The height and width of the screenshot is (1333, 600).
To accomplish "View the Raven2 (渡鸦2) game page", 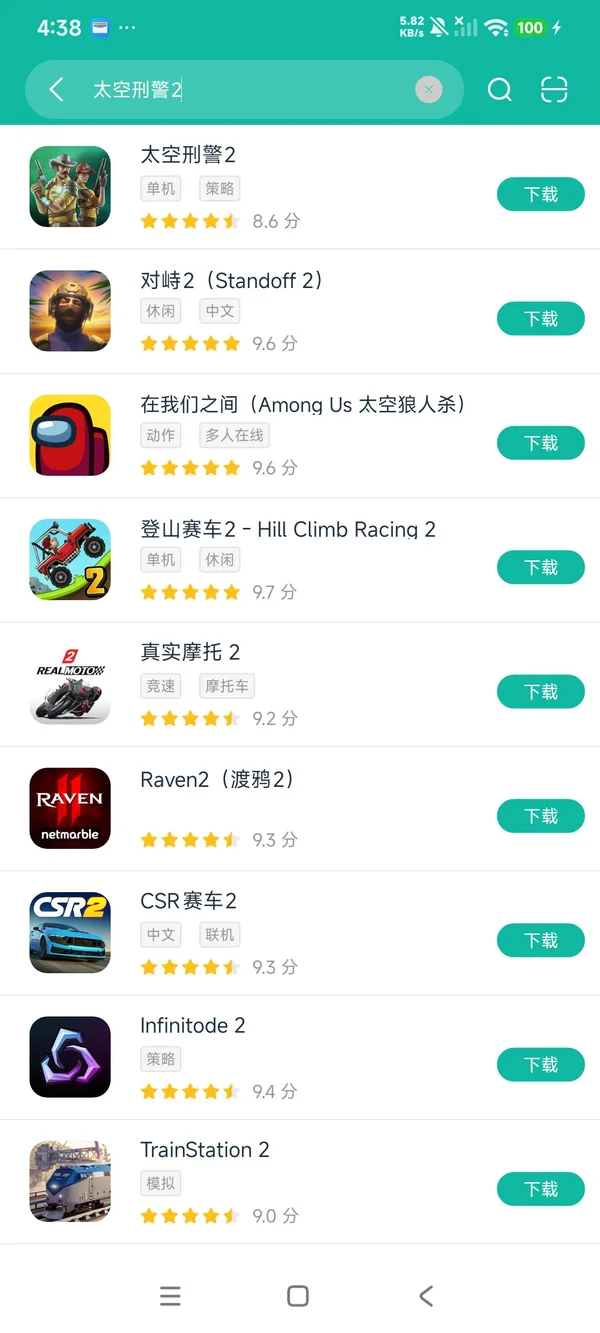I will point(216,779).
